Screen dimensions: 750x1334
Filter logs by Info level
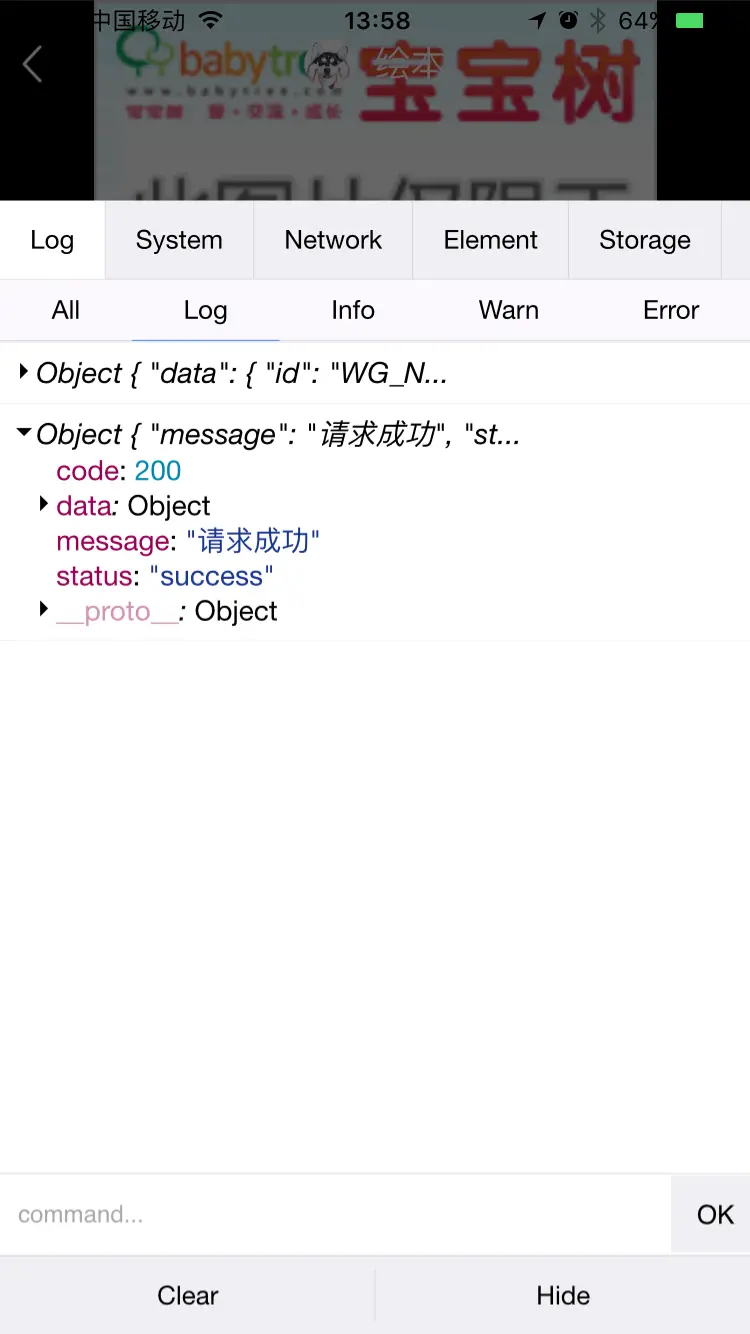[x=353, y=310]
